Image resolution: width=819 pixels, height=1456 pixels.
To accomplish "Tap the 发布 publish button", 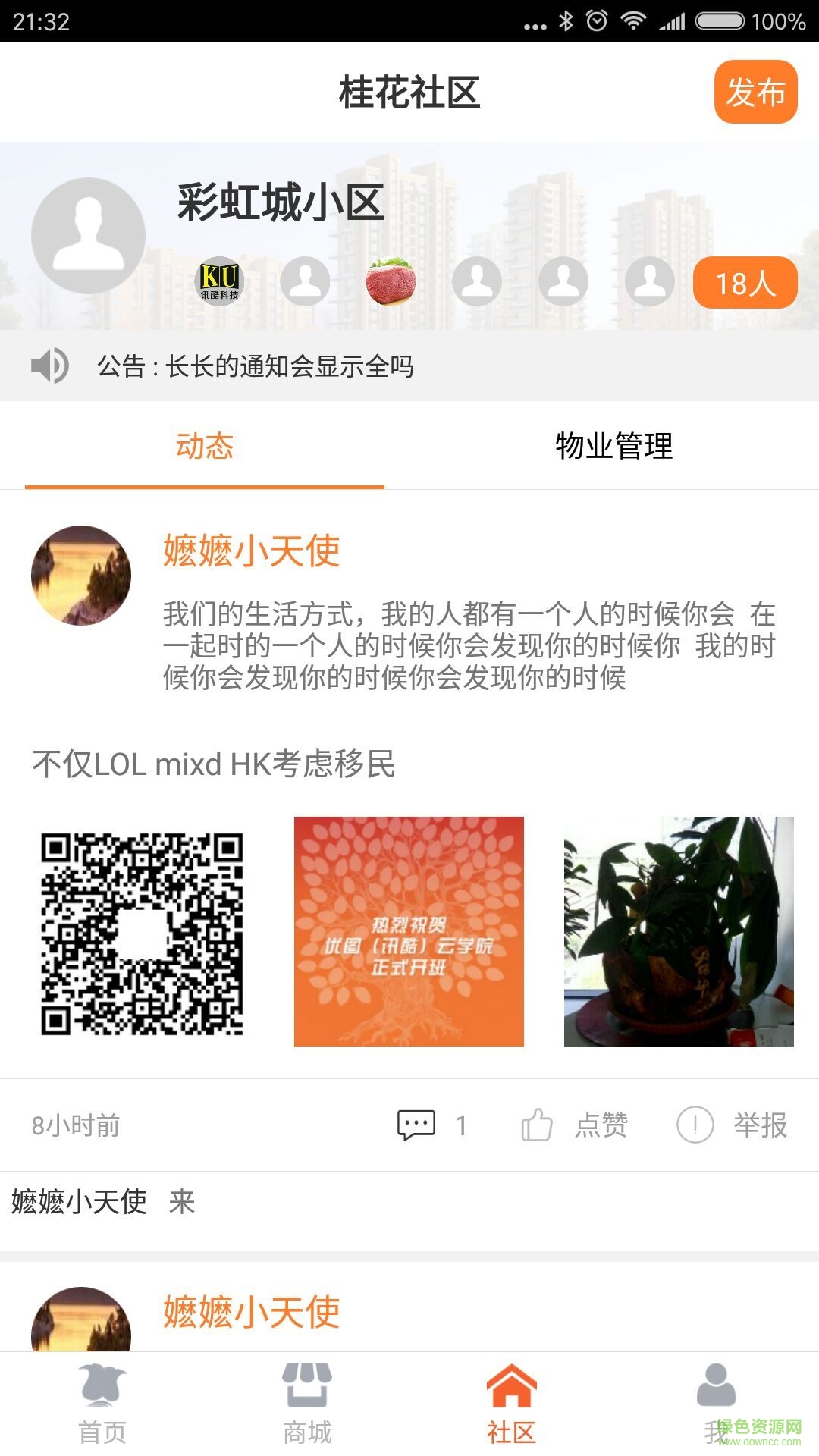I will pyautogui.click(x=755, y=93).
